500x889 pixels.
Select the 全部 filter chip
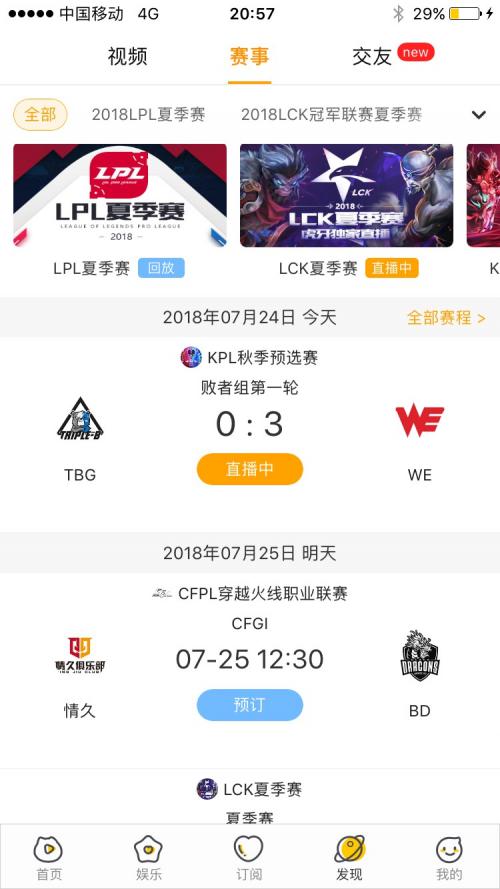click(x=40, y=115)
